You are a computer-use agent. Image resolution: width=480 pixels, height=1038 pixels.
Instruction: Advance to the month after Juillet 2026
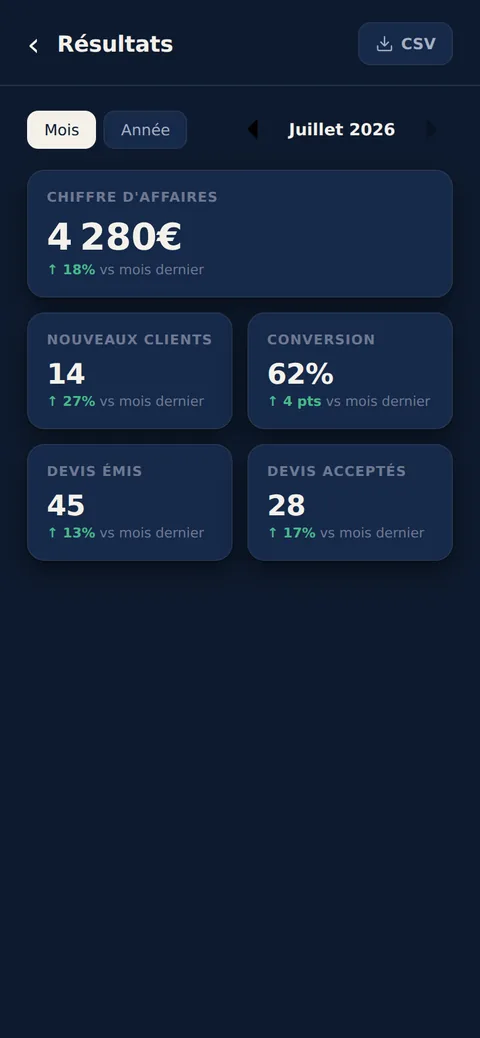(431, 130)
